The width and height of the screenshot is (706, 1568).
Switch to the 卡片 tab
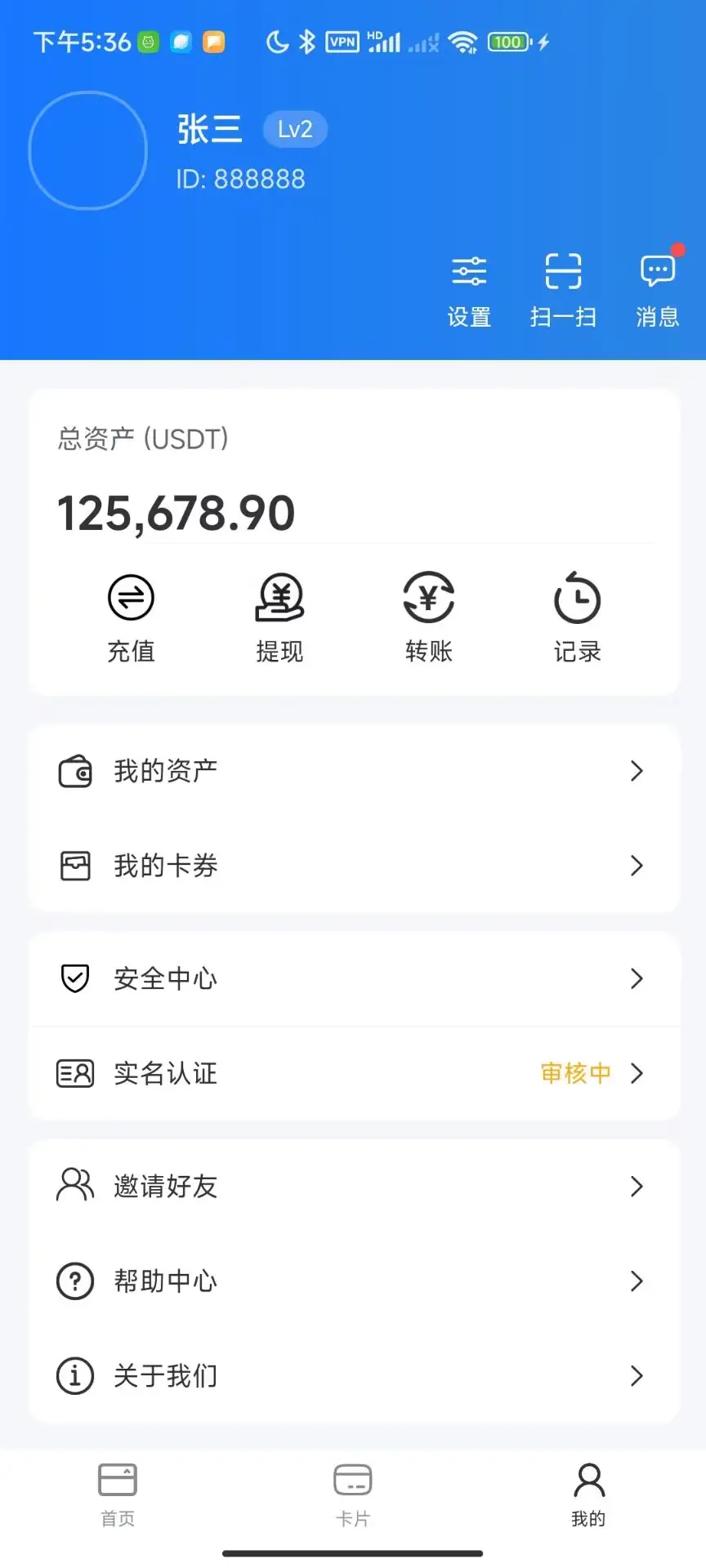353,1494
